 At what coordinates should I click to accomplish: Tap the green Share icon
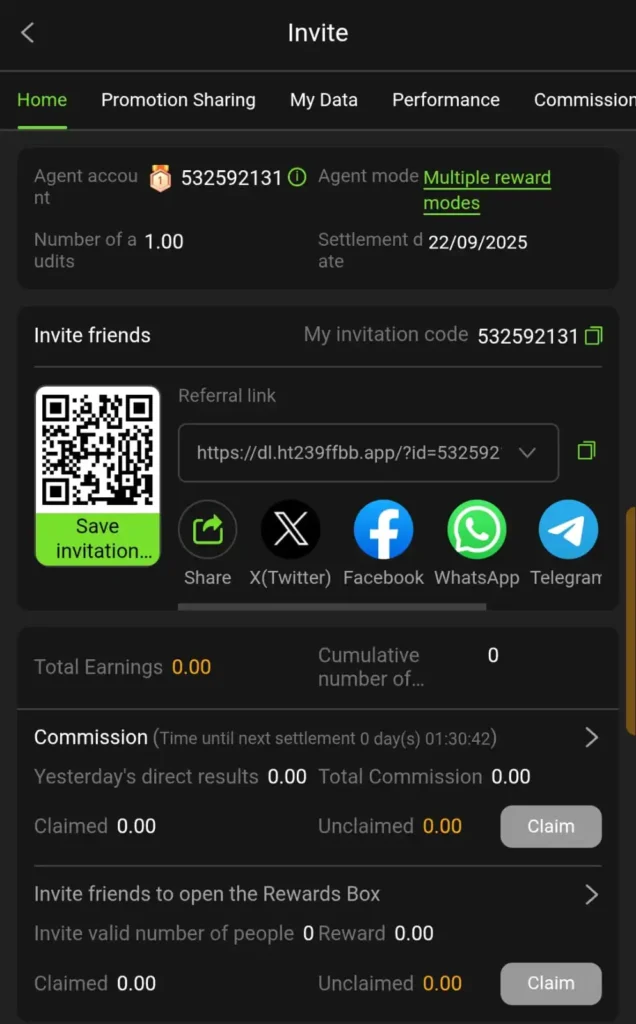tap(207, 530)
